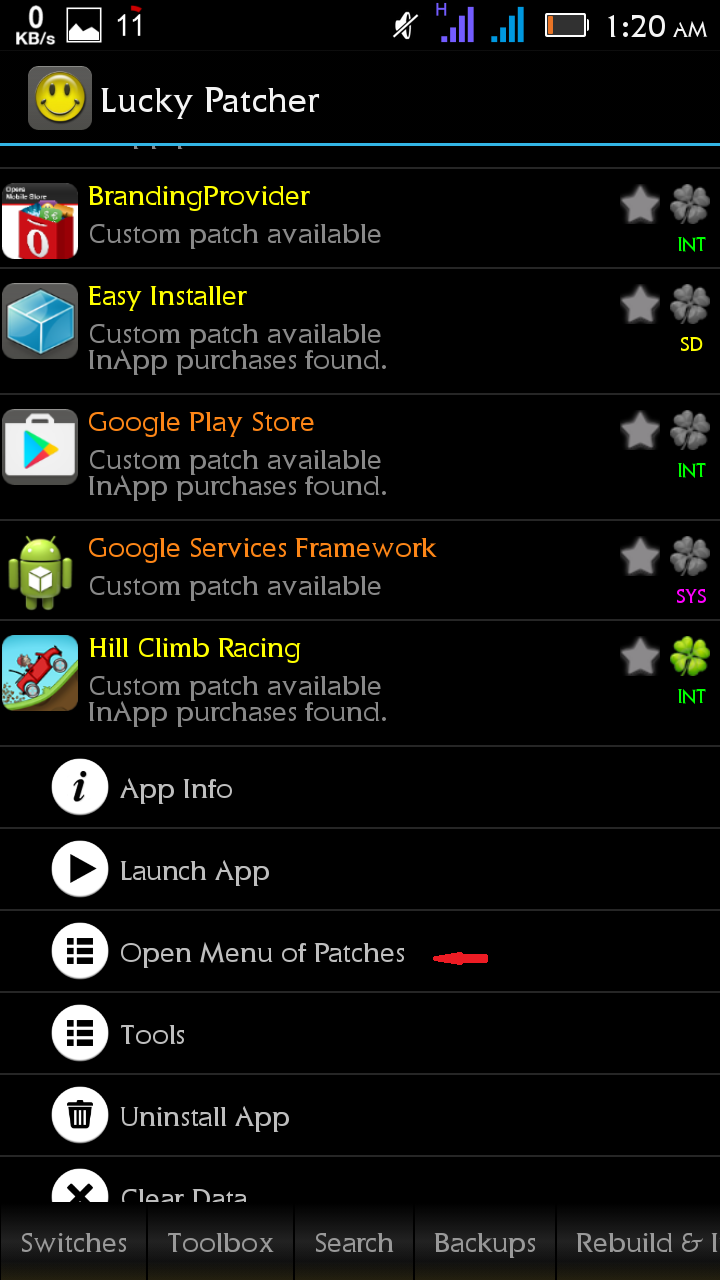This screenshot has width=720, height=1280.
Task: Open Search in the bottom bar
Action: [x=354, y=1243]
